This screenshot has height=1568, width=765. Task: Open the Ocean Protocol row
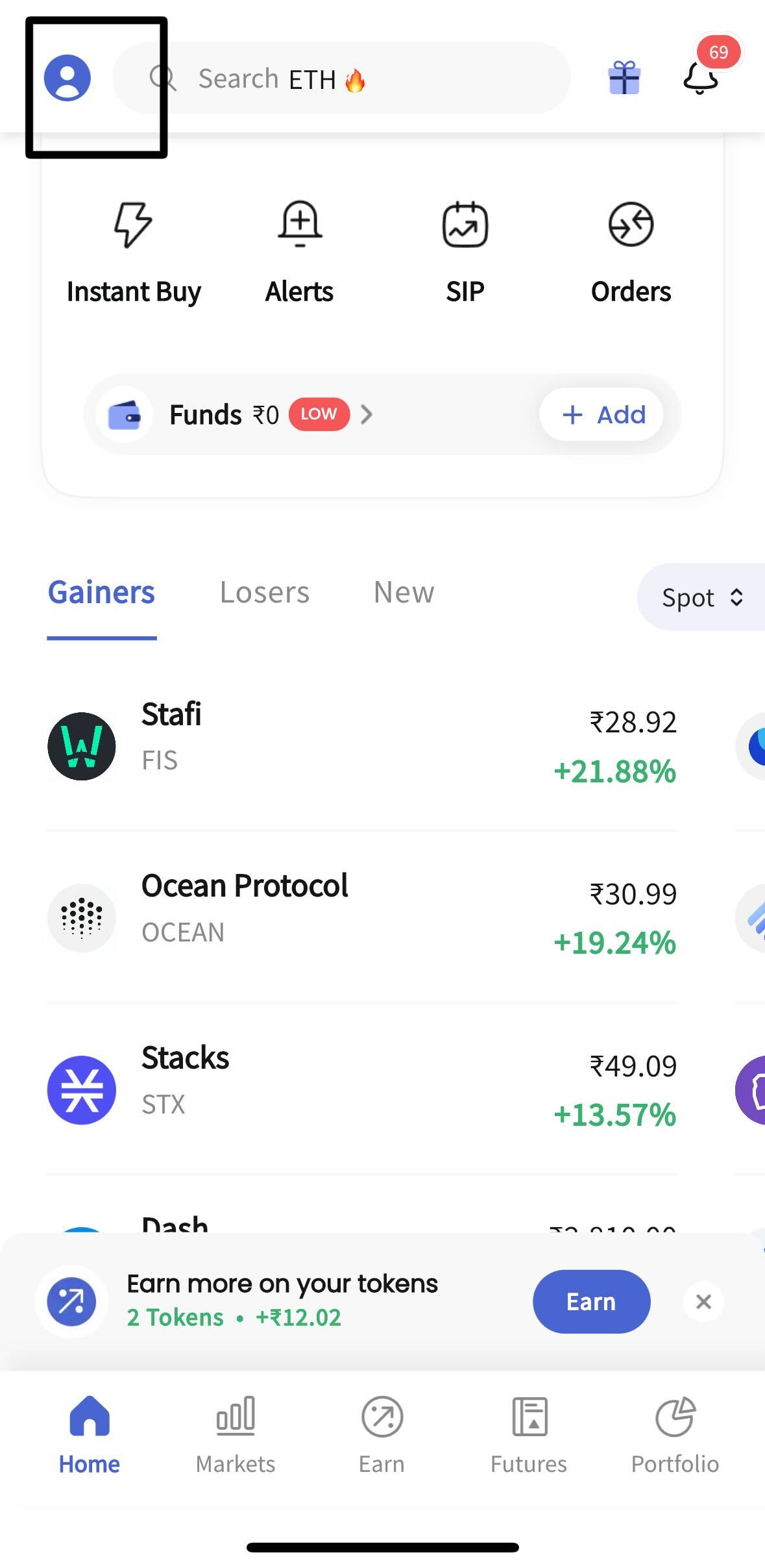(362, 917)
